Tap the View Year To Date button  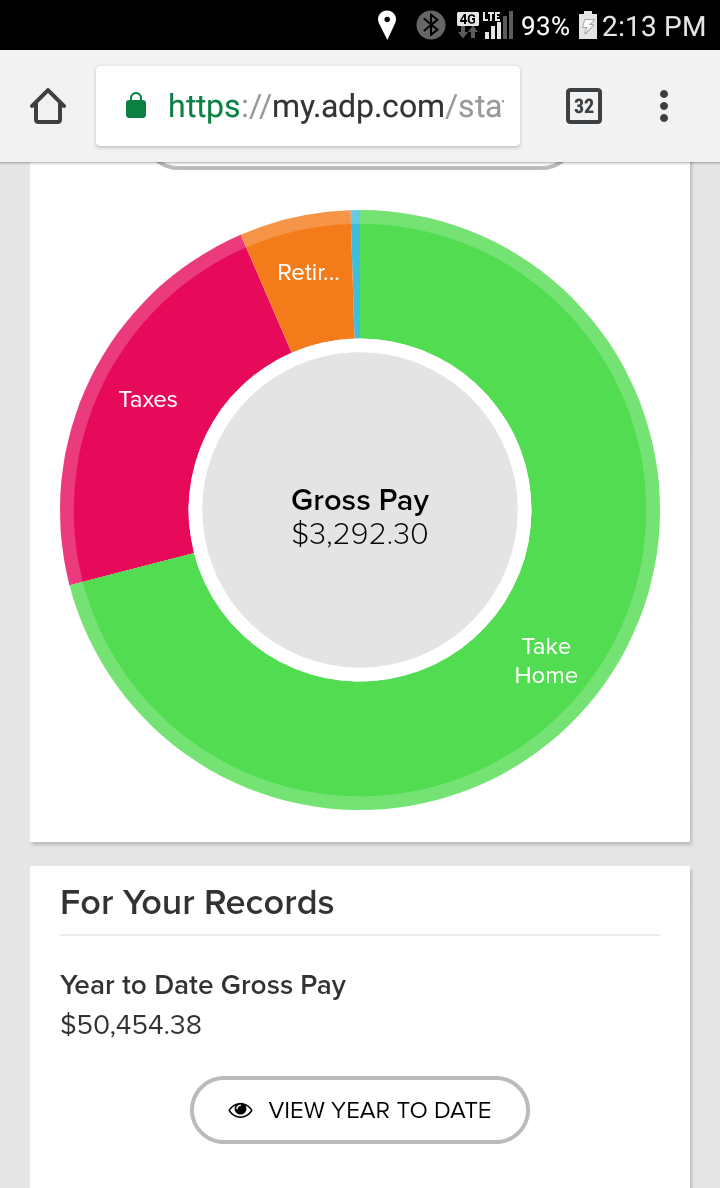point(360,1110)
